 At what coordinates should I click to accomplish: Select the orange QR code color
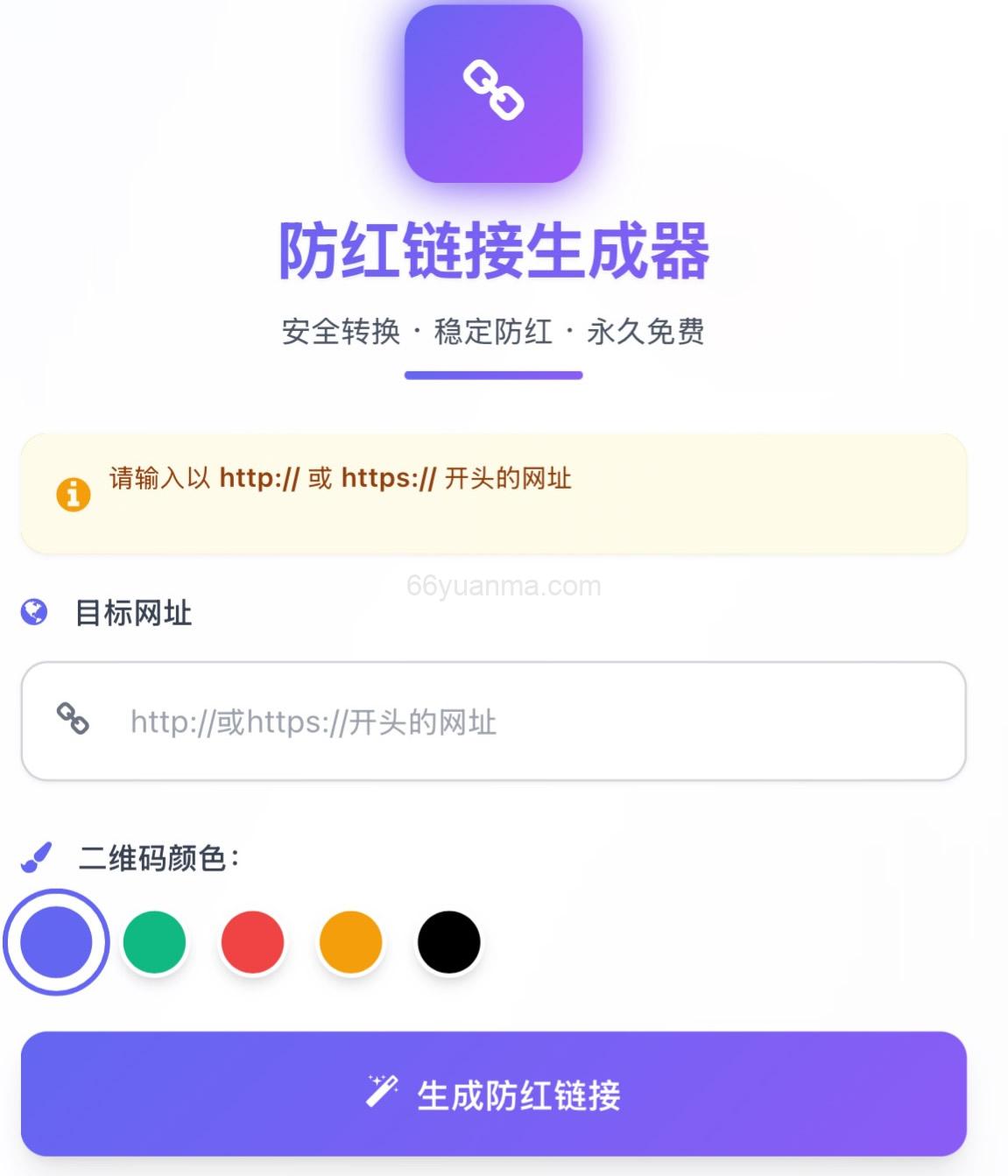[350, 943]
